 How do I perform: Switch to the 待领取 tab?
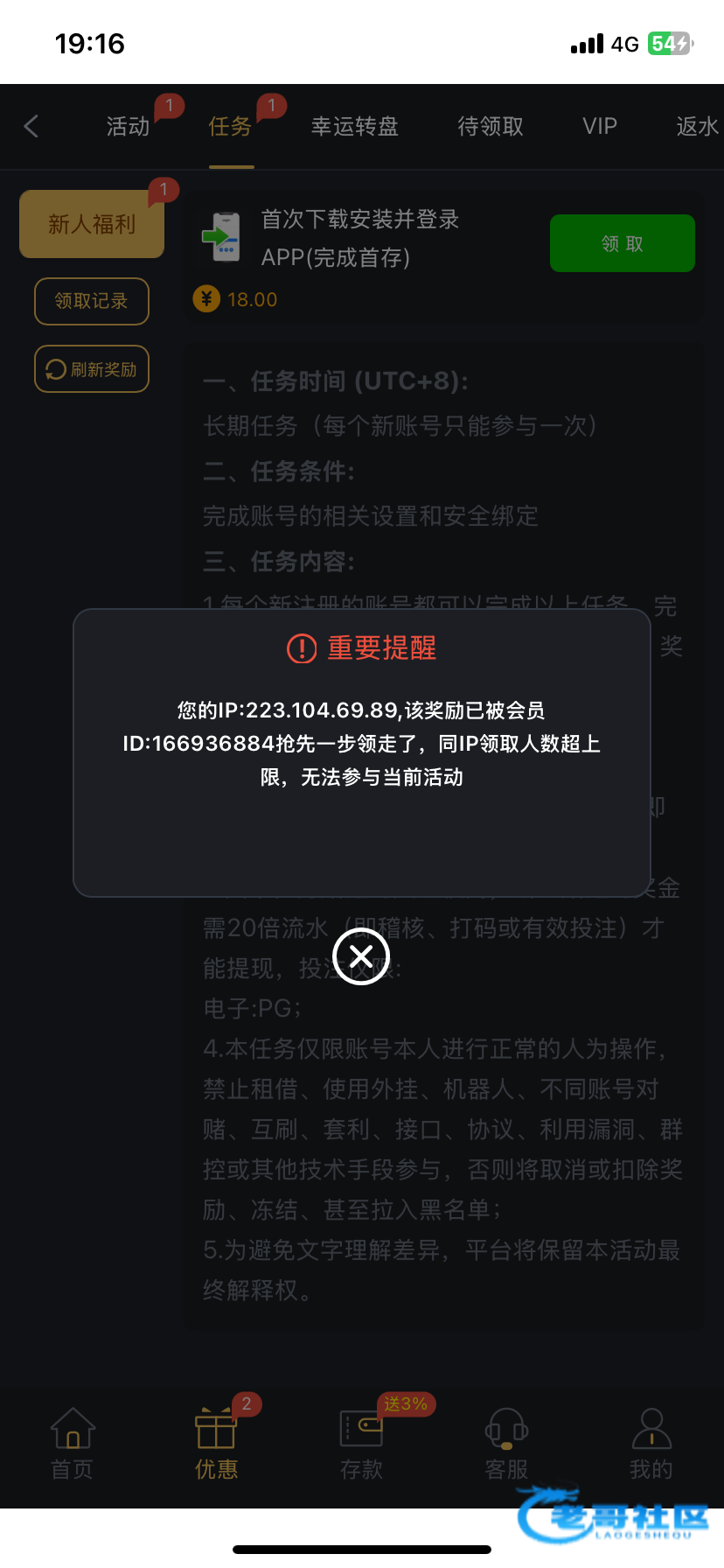point(491,127)
